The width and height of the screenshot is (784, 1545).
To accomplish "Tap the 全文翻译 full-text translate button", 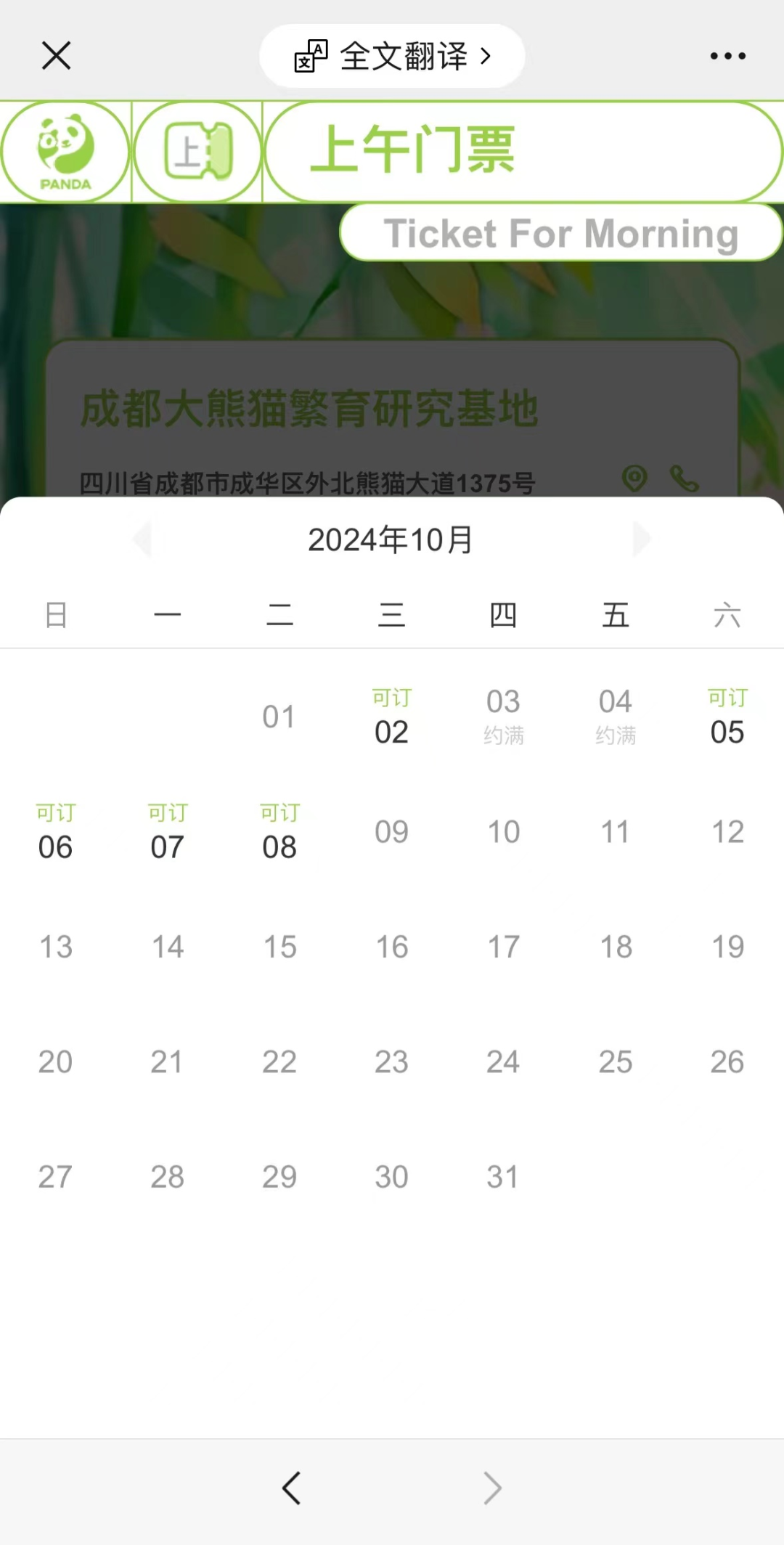I will click(x=392, y=56).
